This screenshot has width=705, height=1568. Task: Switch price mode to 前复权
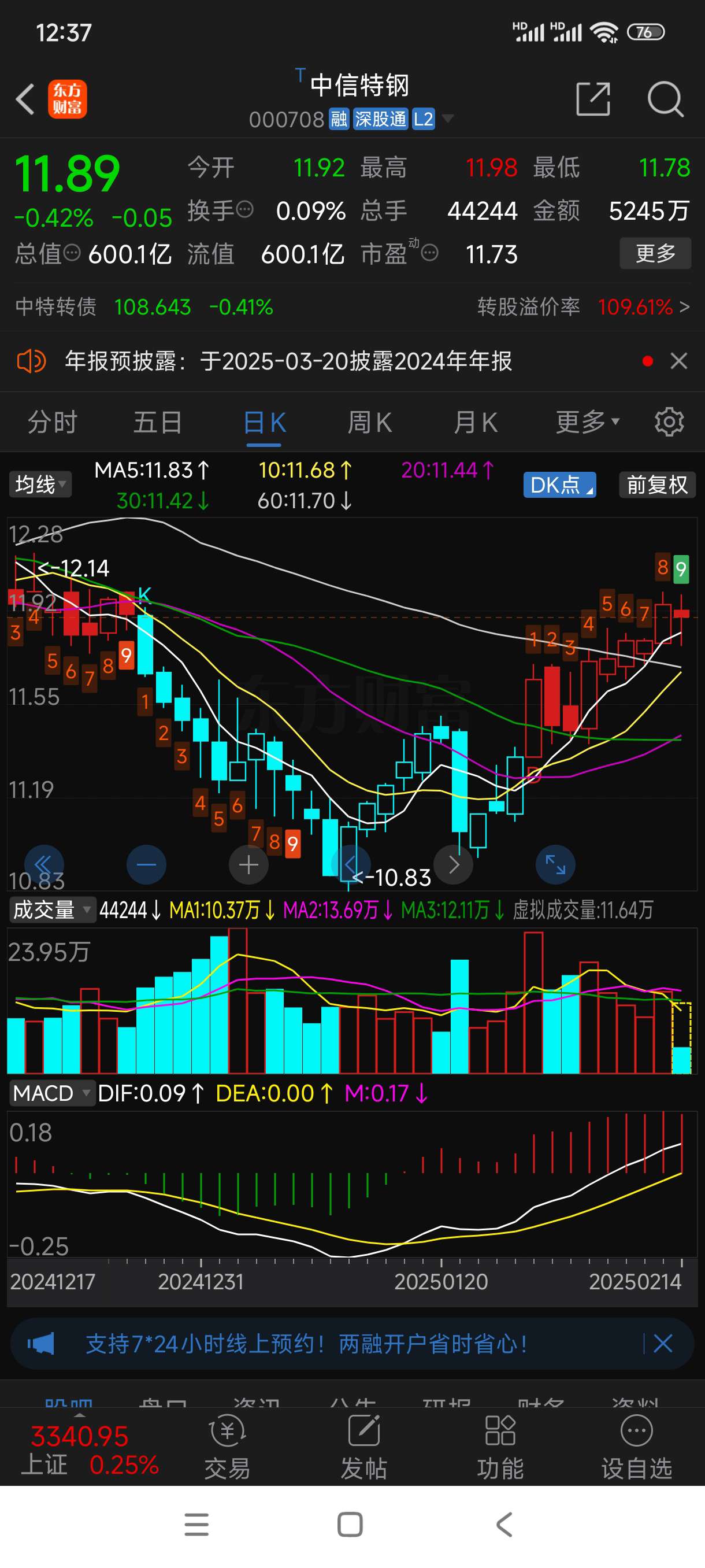coord(656,485)
